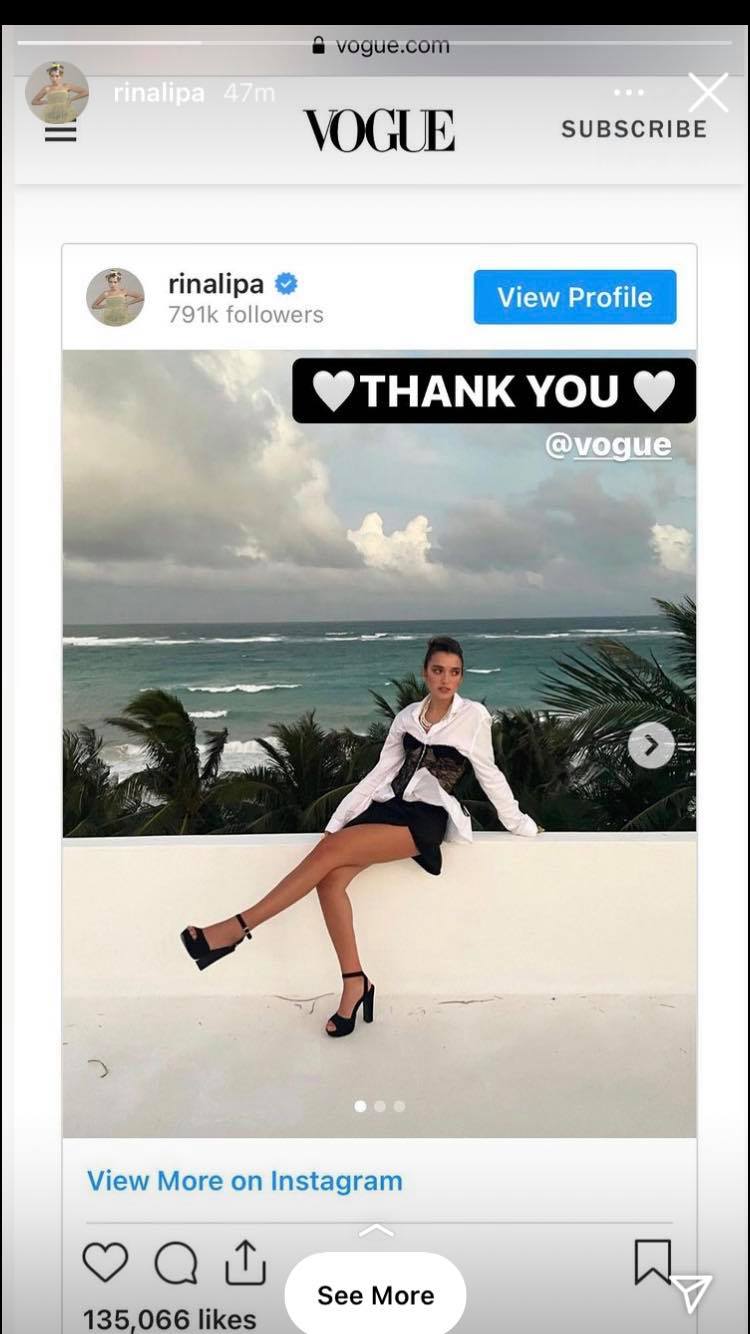
Task: Open the story's three-dot options menu
Action: tap(629, 93)
